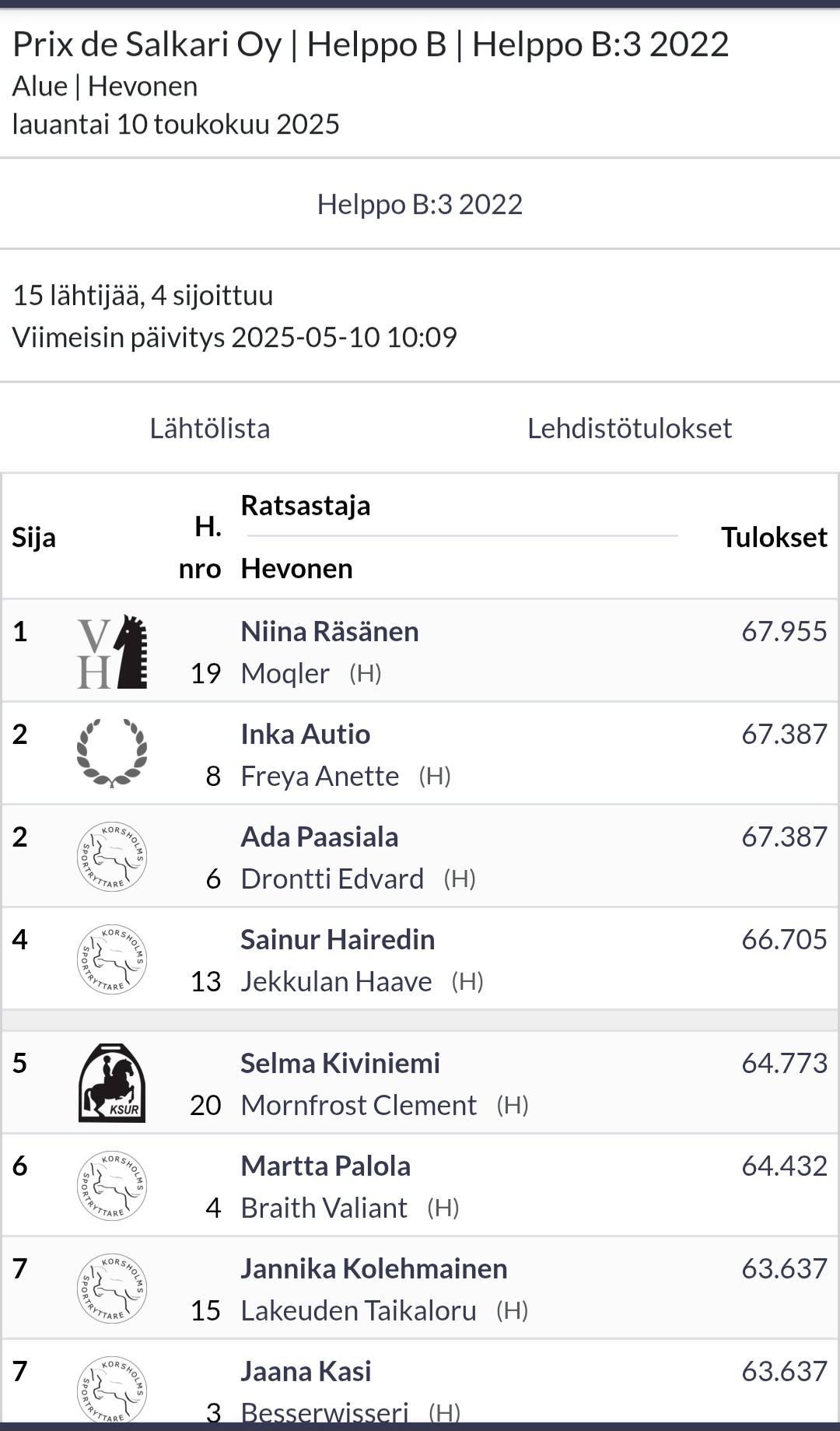View Martta Palola's result details
Viewport: 840px width, 1431px height.
[420, 1185]
